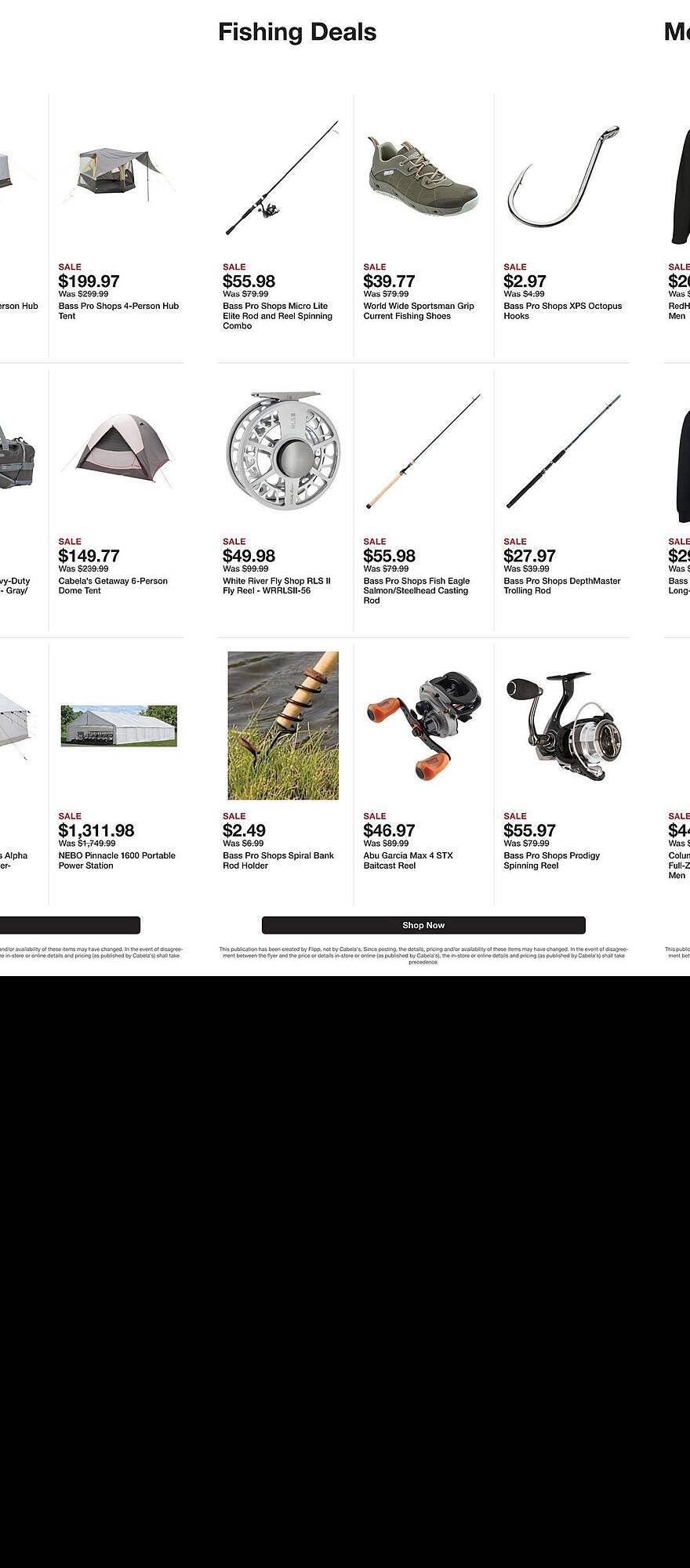Select the Abu Garcia Max 4 STX Baitcast Reel photo
This screenshot has height=1568, width=690.
coord(423,729)
